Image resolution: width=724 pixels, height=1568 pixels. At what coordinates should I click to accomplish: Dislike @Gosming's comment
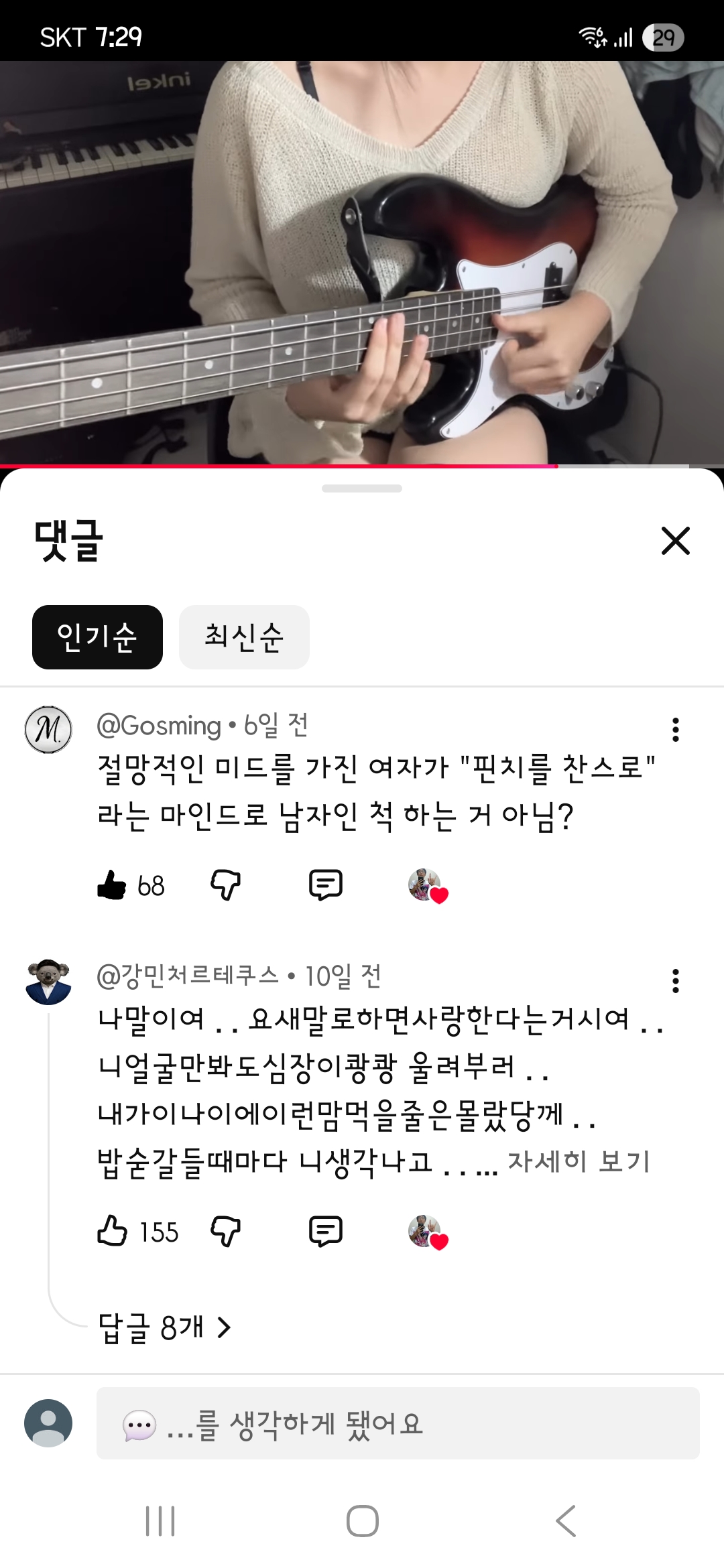225,885
